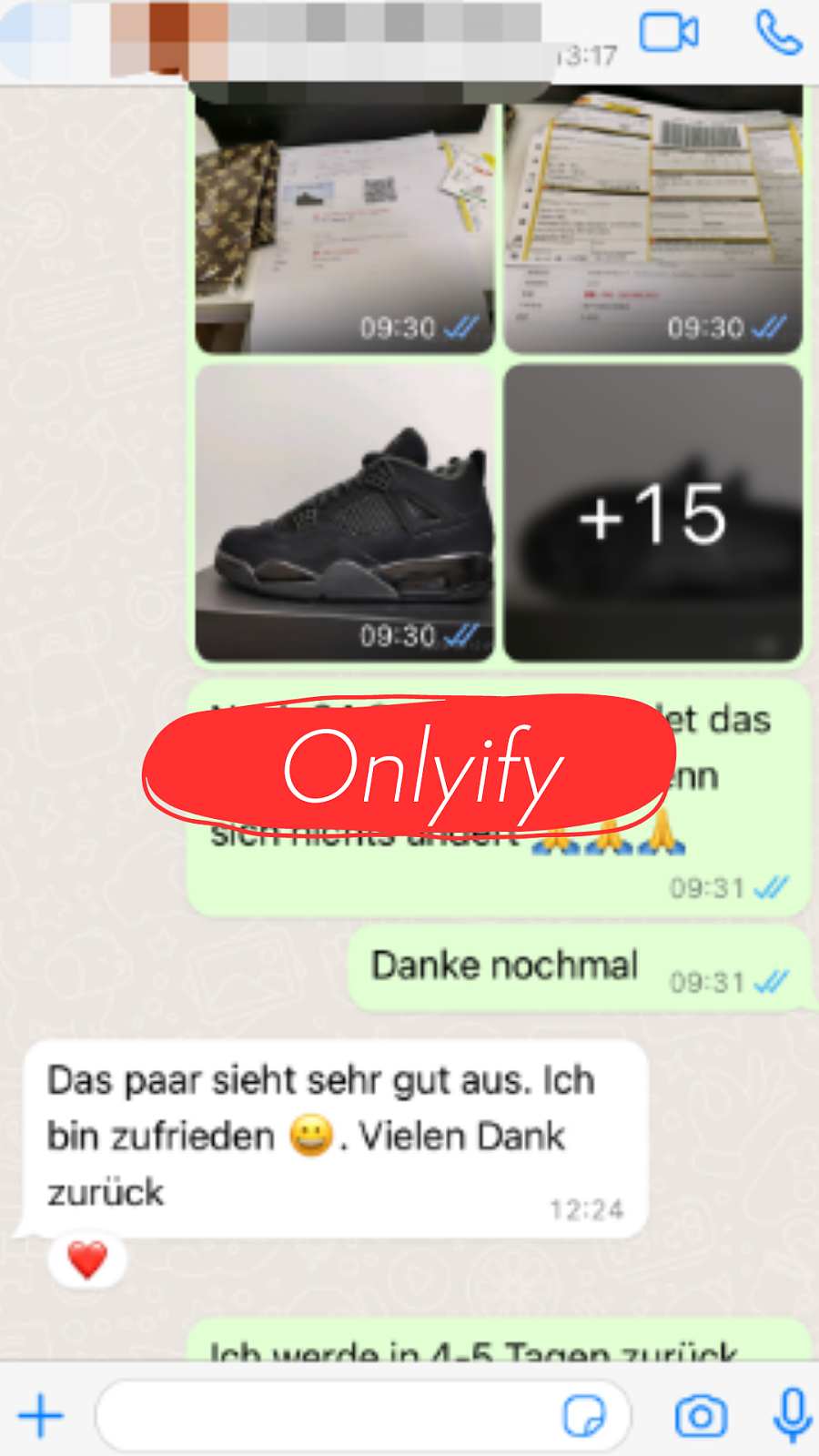Open the attachment plus menu
Screen dimensions: 819x1456
coord(41,1417)
